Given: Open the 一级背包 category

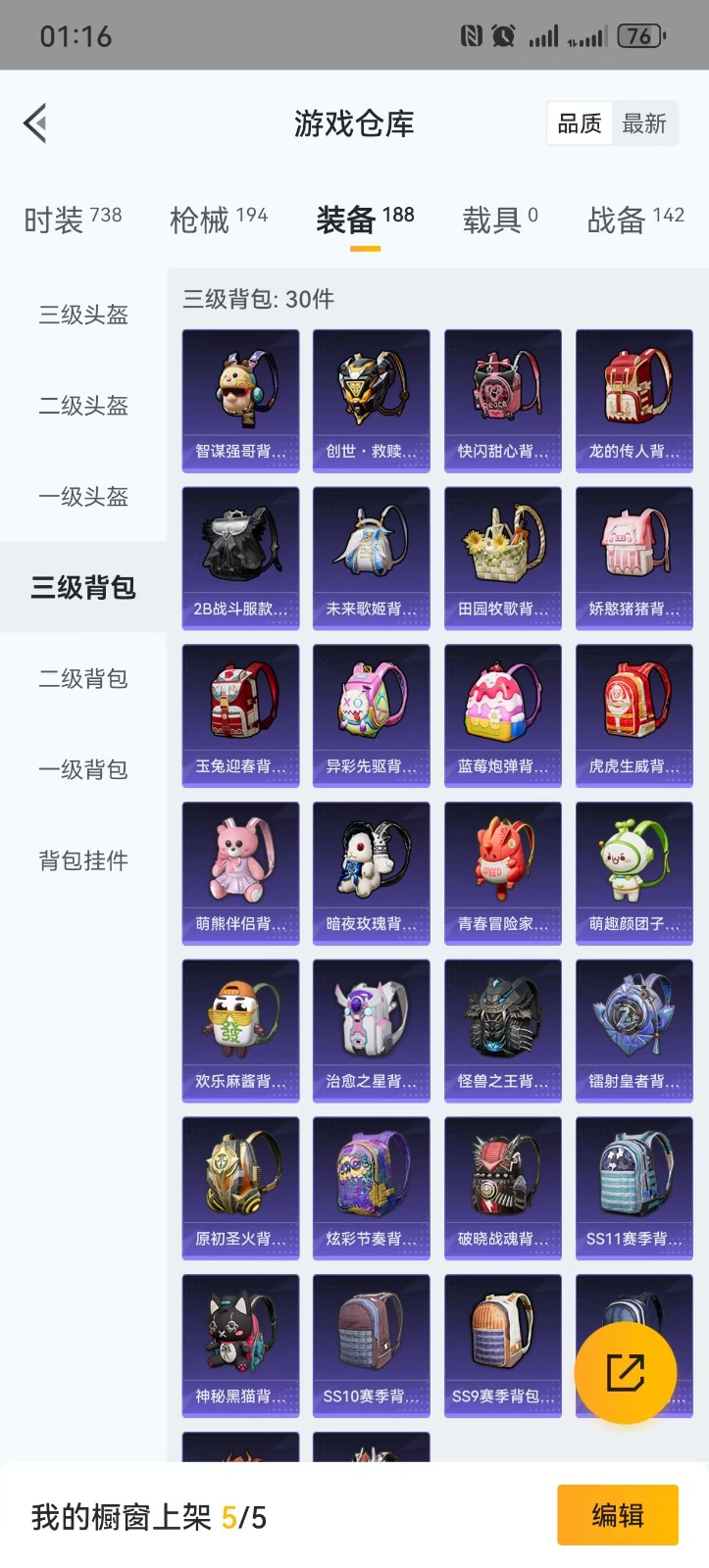Looking at the screenshot, I should 83,770.
